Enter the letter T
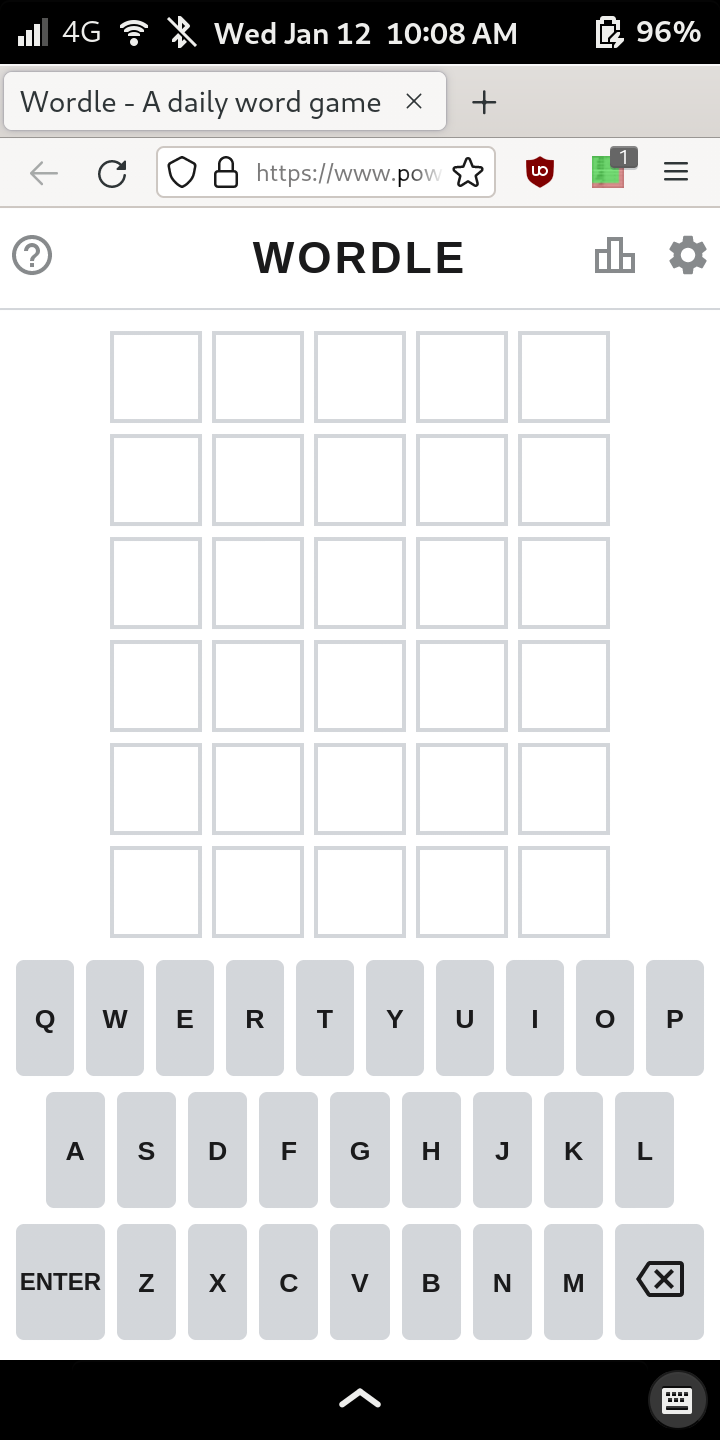 click(325, 1018)
